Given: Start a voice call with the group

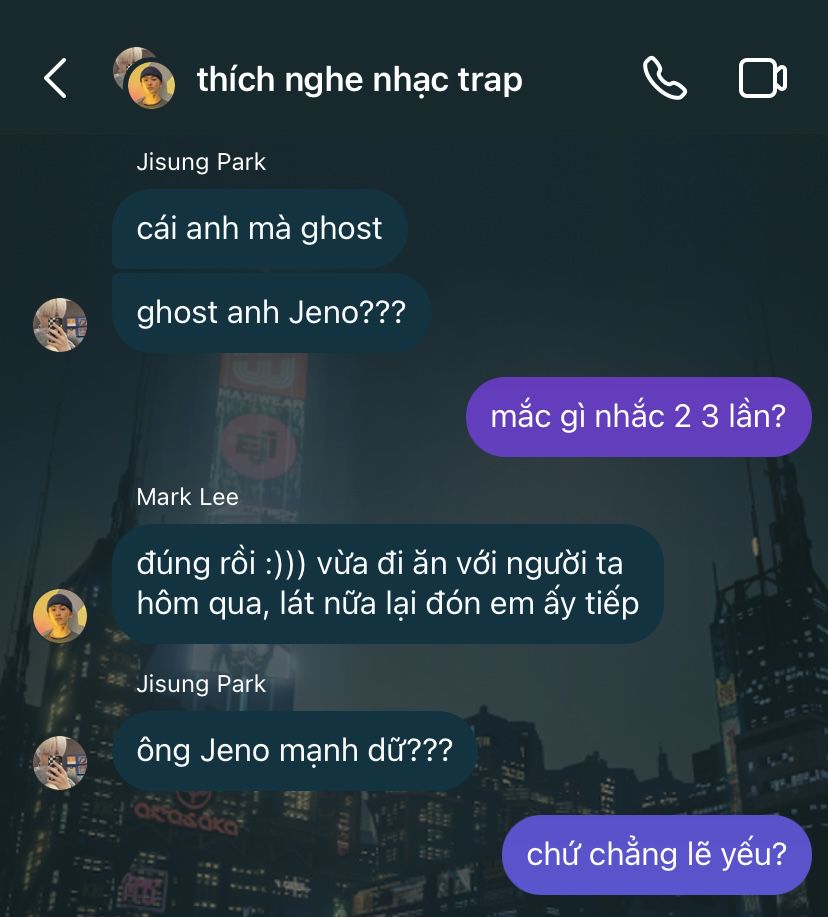Looking at the screenshot, I should point(665,78).
